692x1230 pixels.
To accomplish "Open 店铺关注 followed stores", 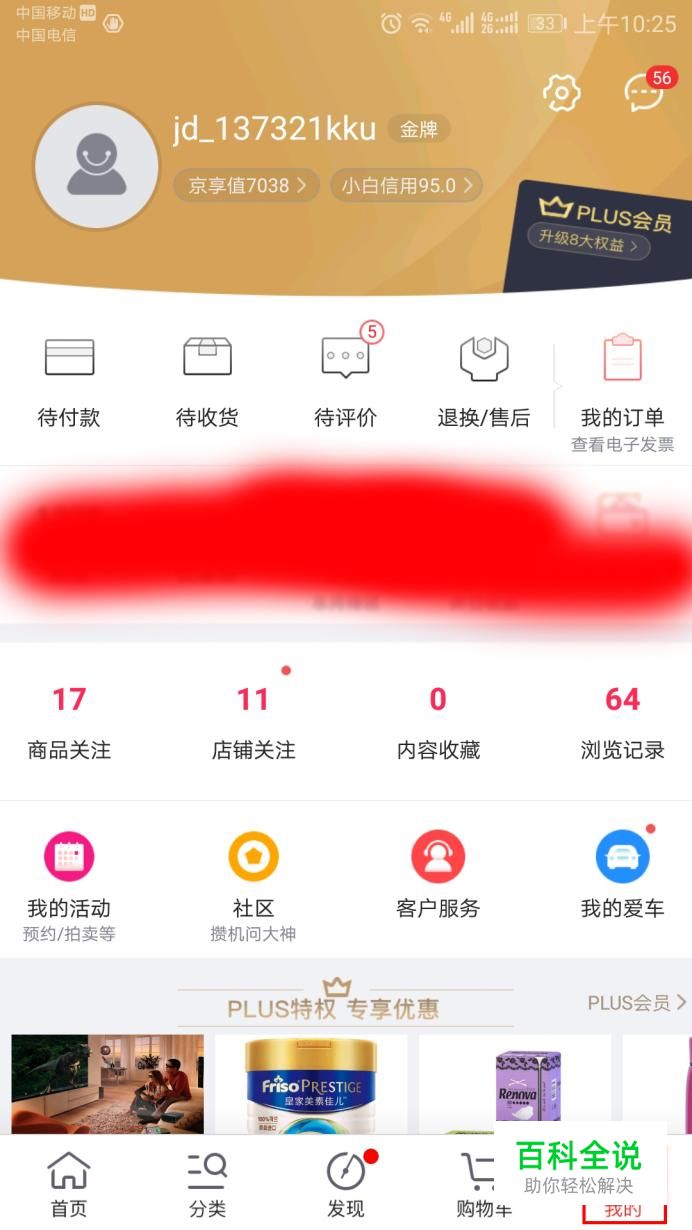I will pyautogui.click(x=253, y=722).
